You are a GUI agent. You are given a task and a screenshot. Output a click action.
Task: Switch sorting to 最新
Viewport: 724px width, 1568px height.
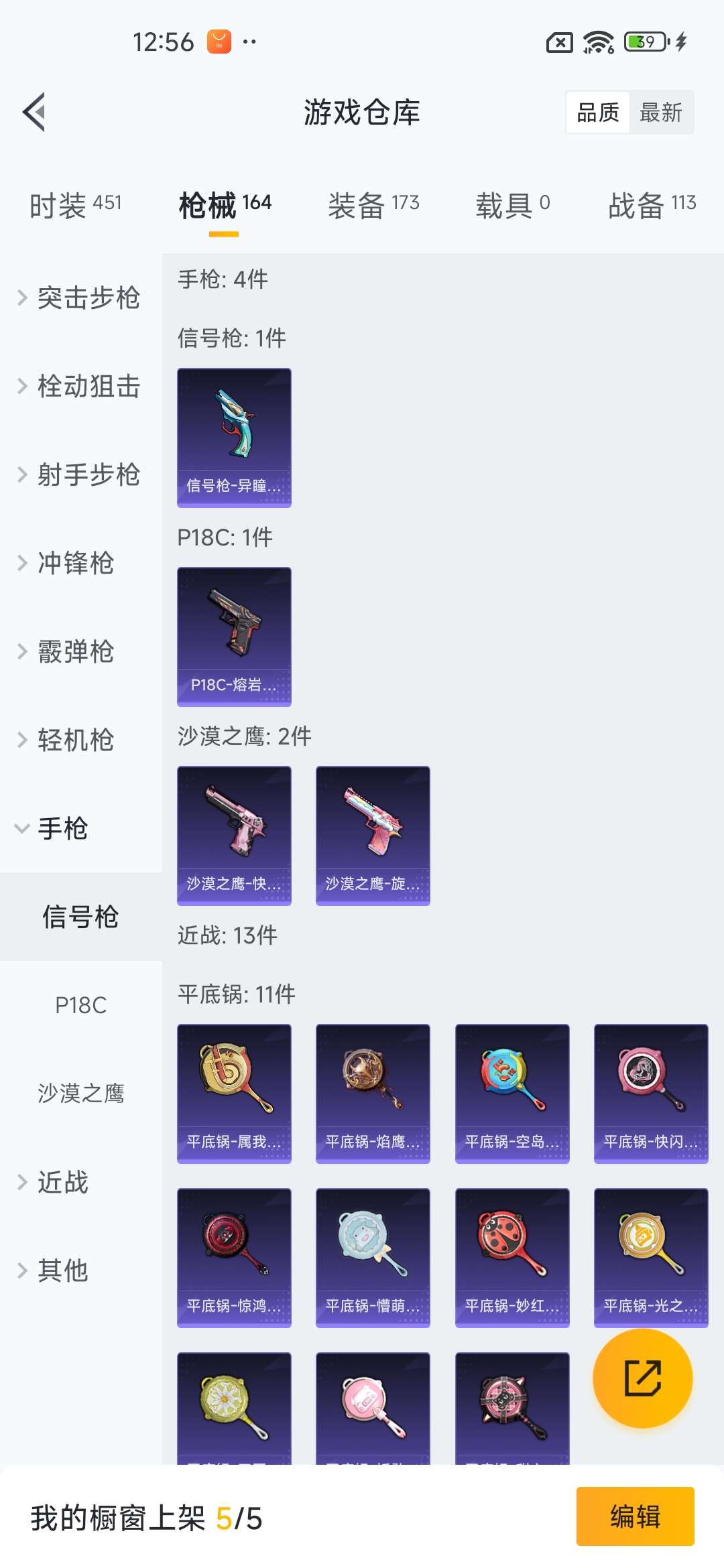click(662, 112)
